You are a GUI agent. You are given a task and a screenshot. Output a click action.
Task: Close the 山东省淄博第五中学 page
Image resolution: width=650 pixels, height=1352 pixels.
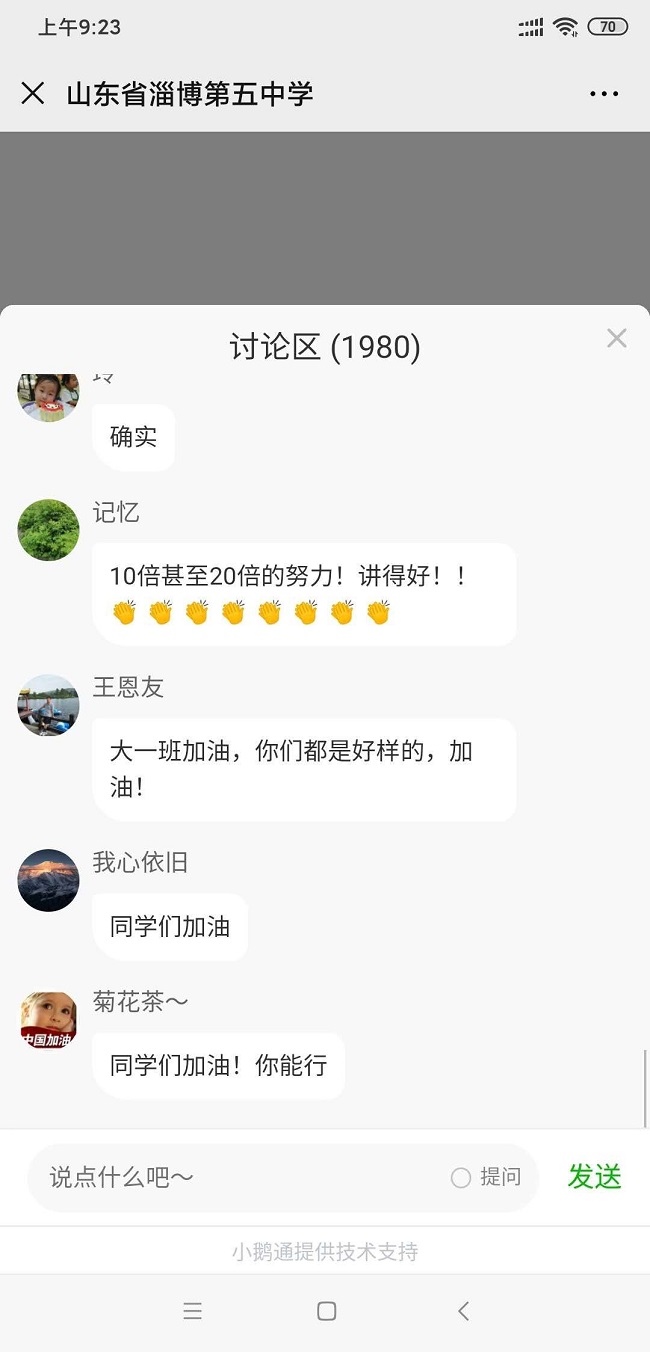click(x=33, y=94)
